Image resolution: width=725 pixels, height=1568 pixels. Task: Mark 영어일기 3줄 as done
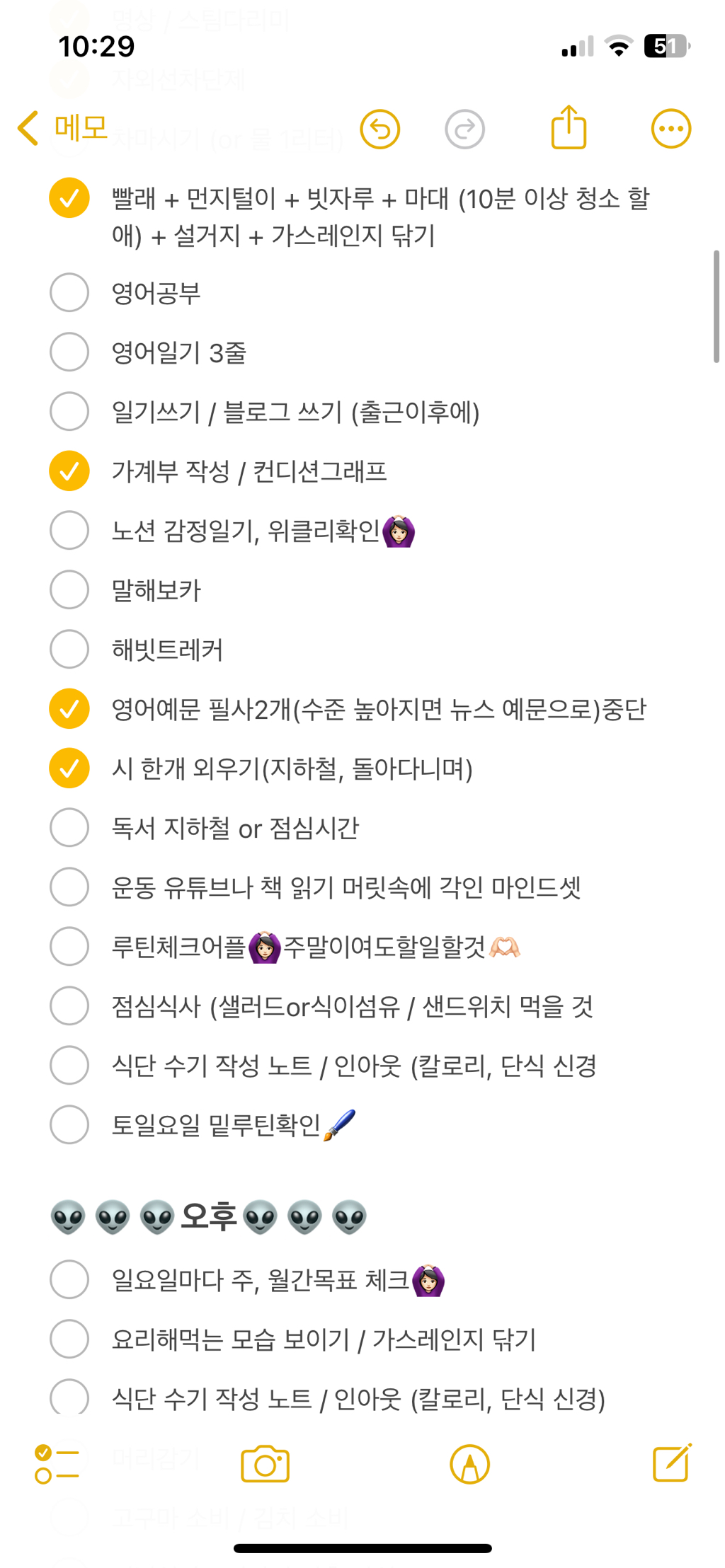point(69,352)
